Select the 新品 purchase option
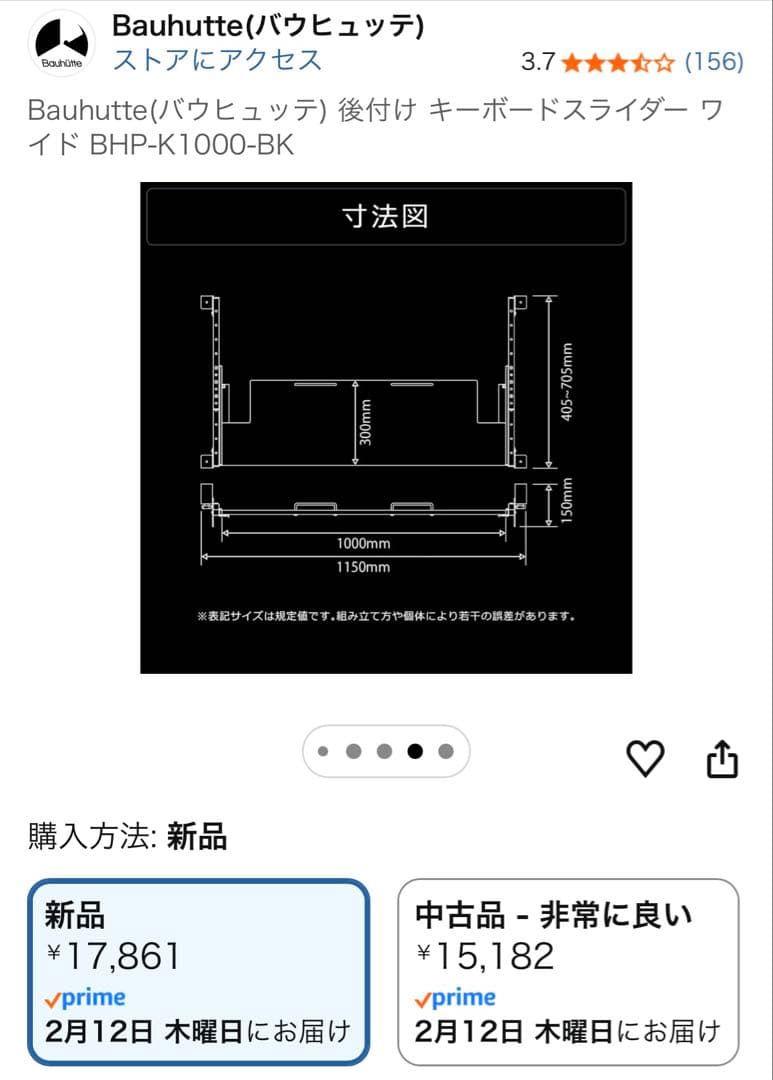The image size is (773, 1080). (x=199, y=972)
